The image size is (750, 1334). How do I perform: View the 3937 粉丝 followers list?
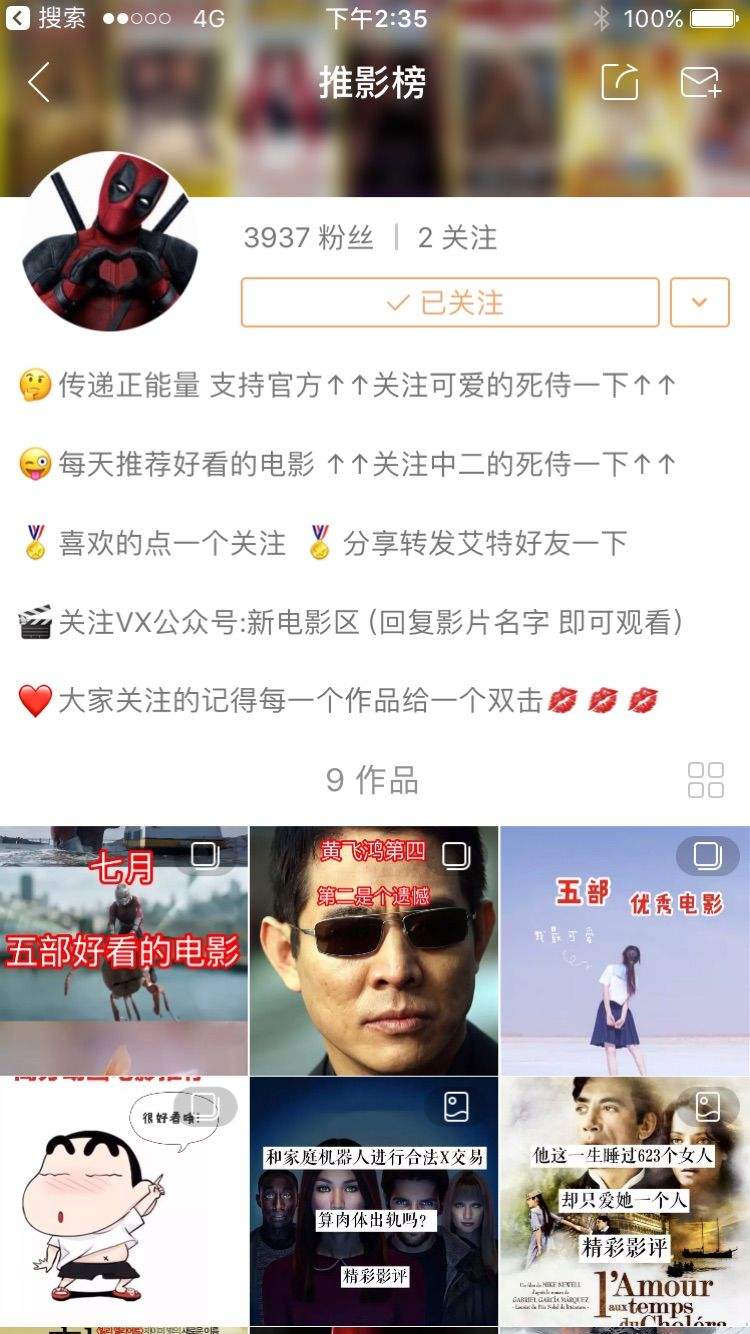point(308,238)
